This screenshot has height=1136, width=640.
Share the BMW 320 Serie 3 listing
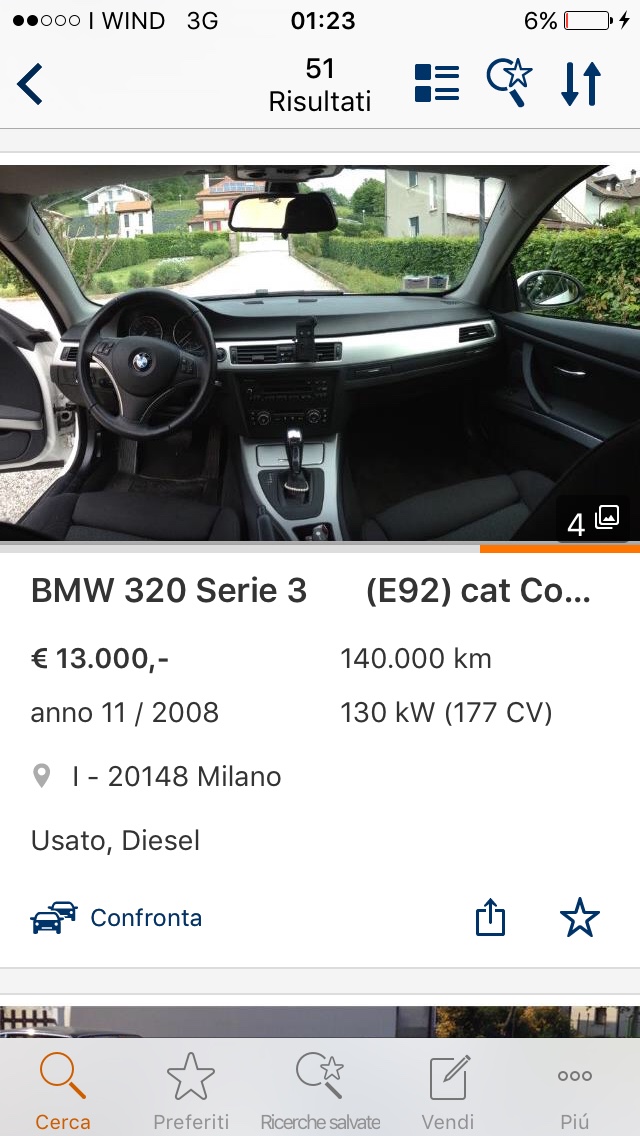click(x=490, y=918)
